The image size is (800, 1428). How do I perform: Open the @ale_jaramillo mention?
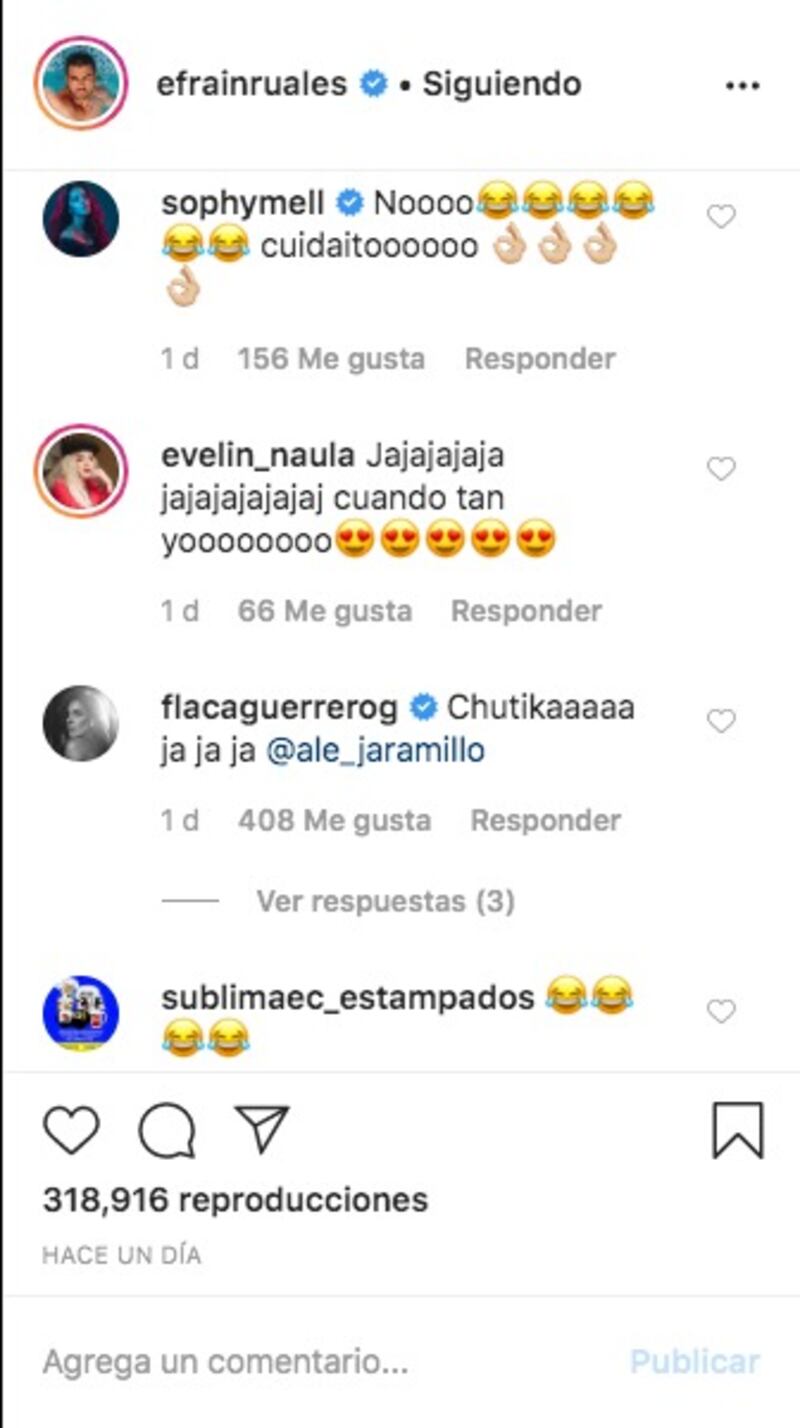[375, 751]
